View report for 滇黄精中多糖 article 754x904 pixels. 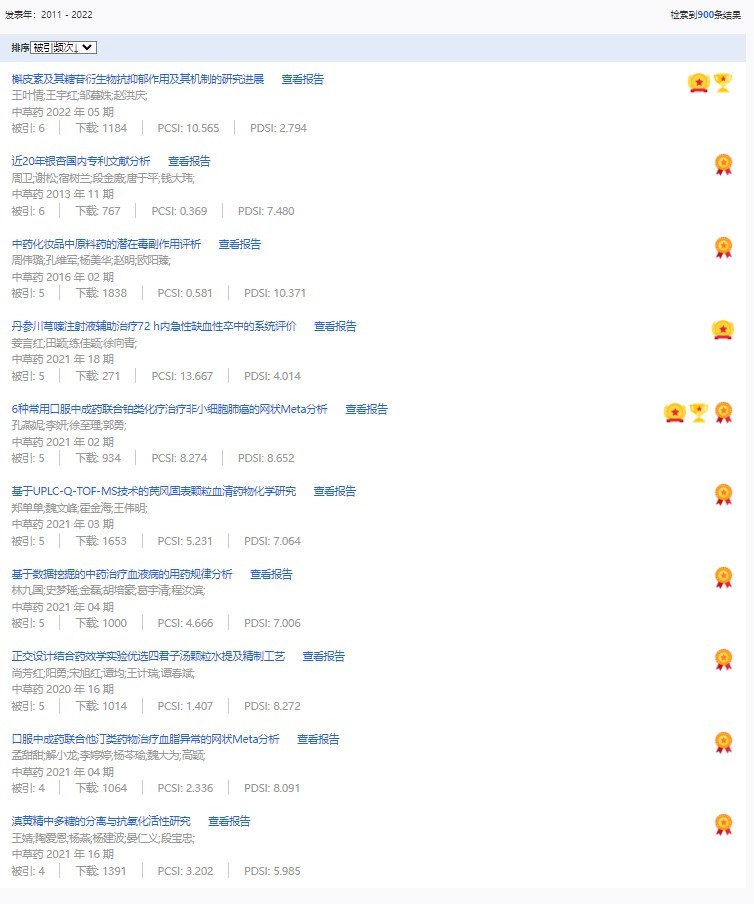[x=229, y=821]
